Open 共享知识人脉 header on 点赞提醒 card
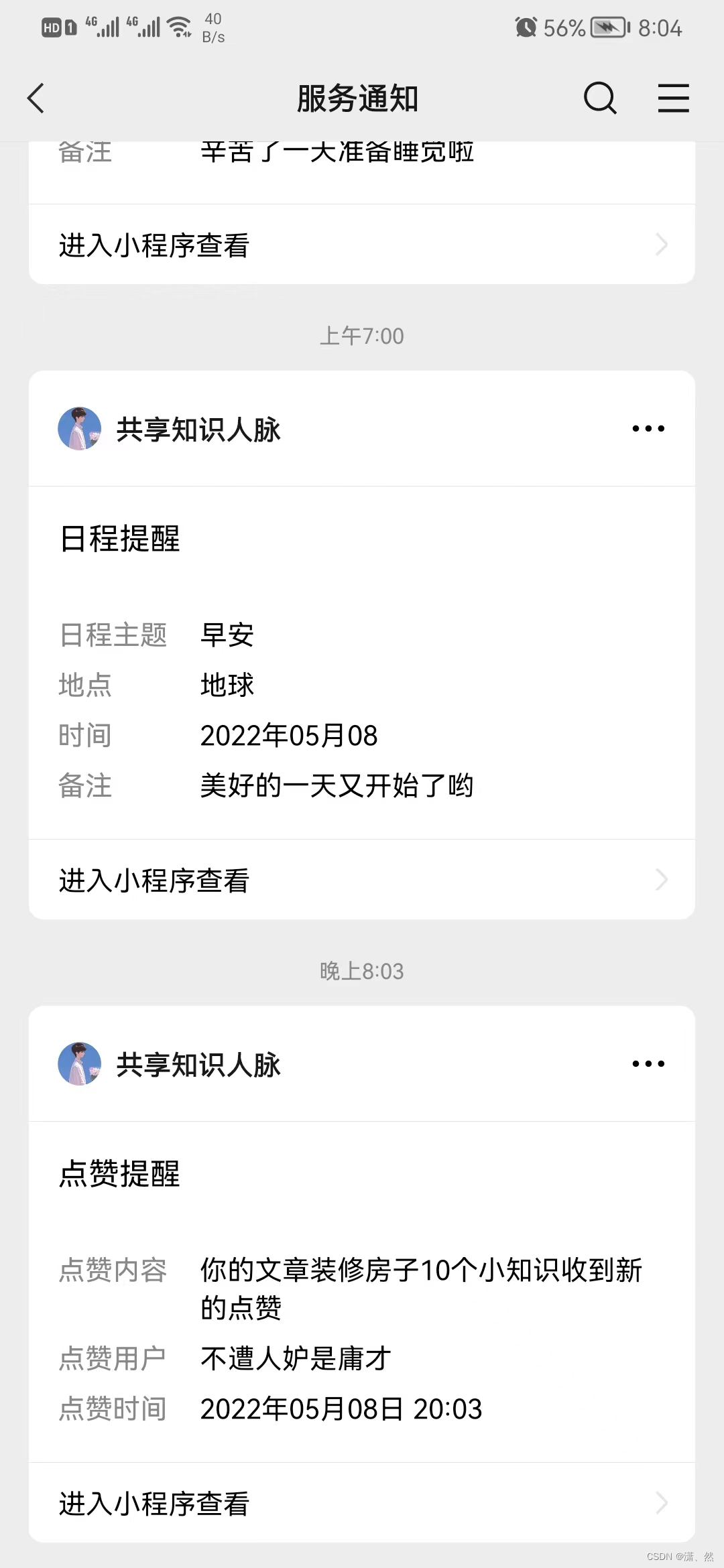The height and width of the screenshot is (1568, 724). pyautogui.click(x=198, y=1065)
